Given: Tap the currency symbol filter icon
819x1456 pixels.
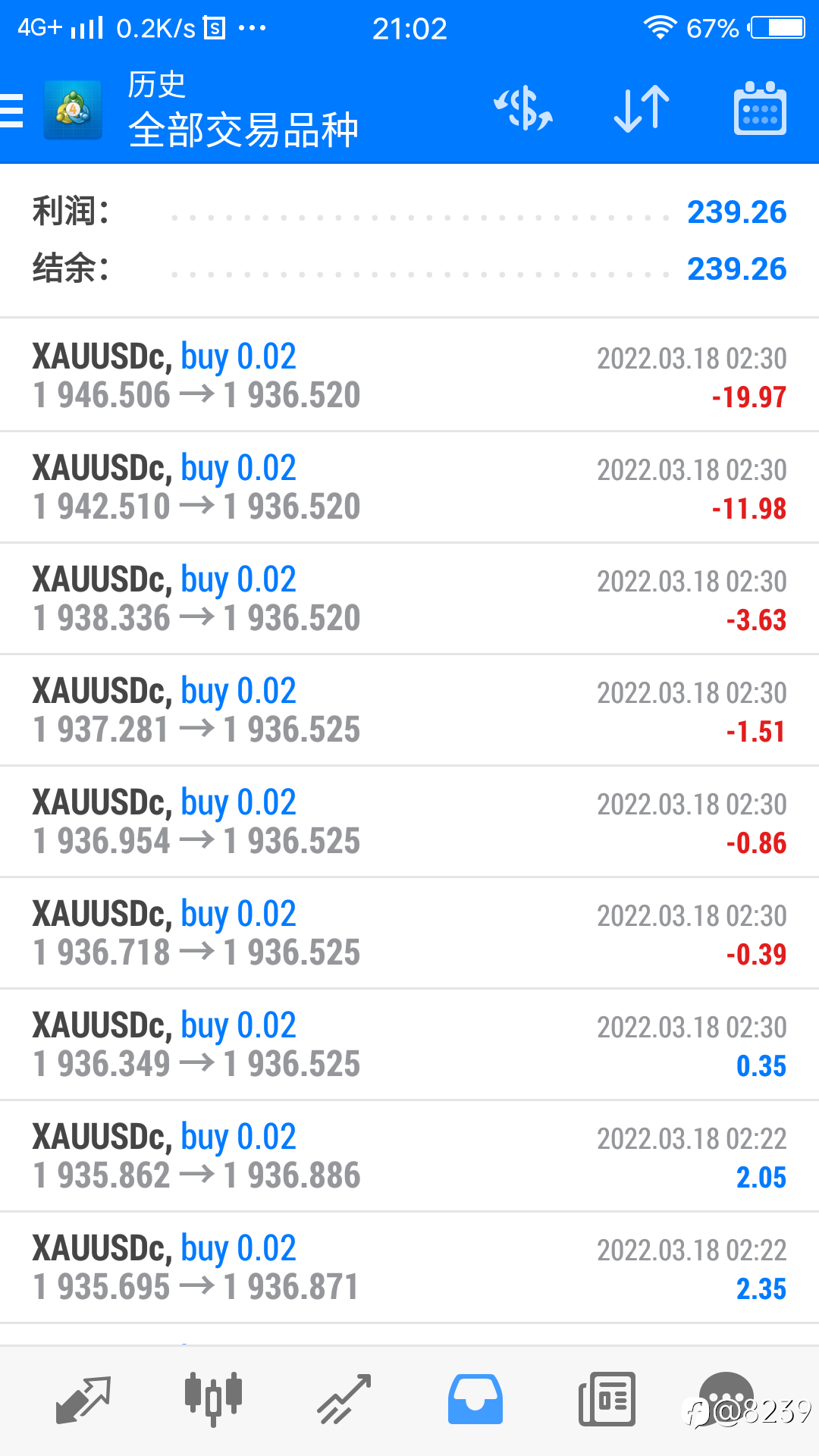Looking at the screenshot, I should [x=523, y=110].
